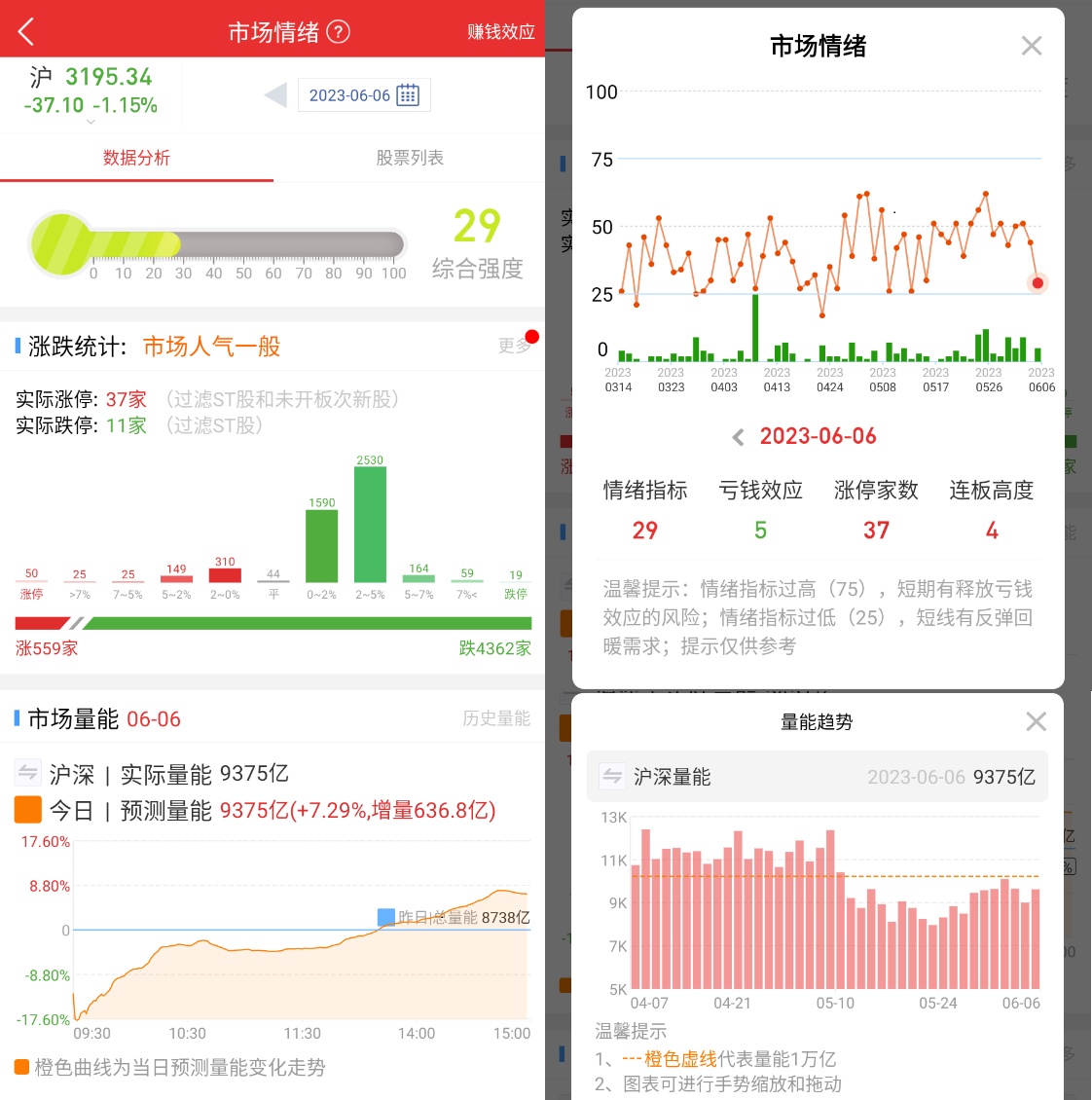Screen dimensions: 1092x1100
Task: Switch to the 数据分析 tab
Action: 136,158
